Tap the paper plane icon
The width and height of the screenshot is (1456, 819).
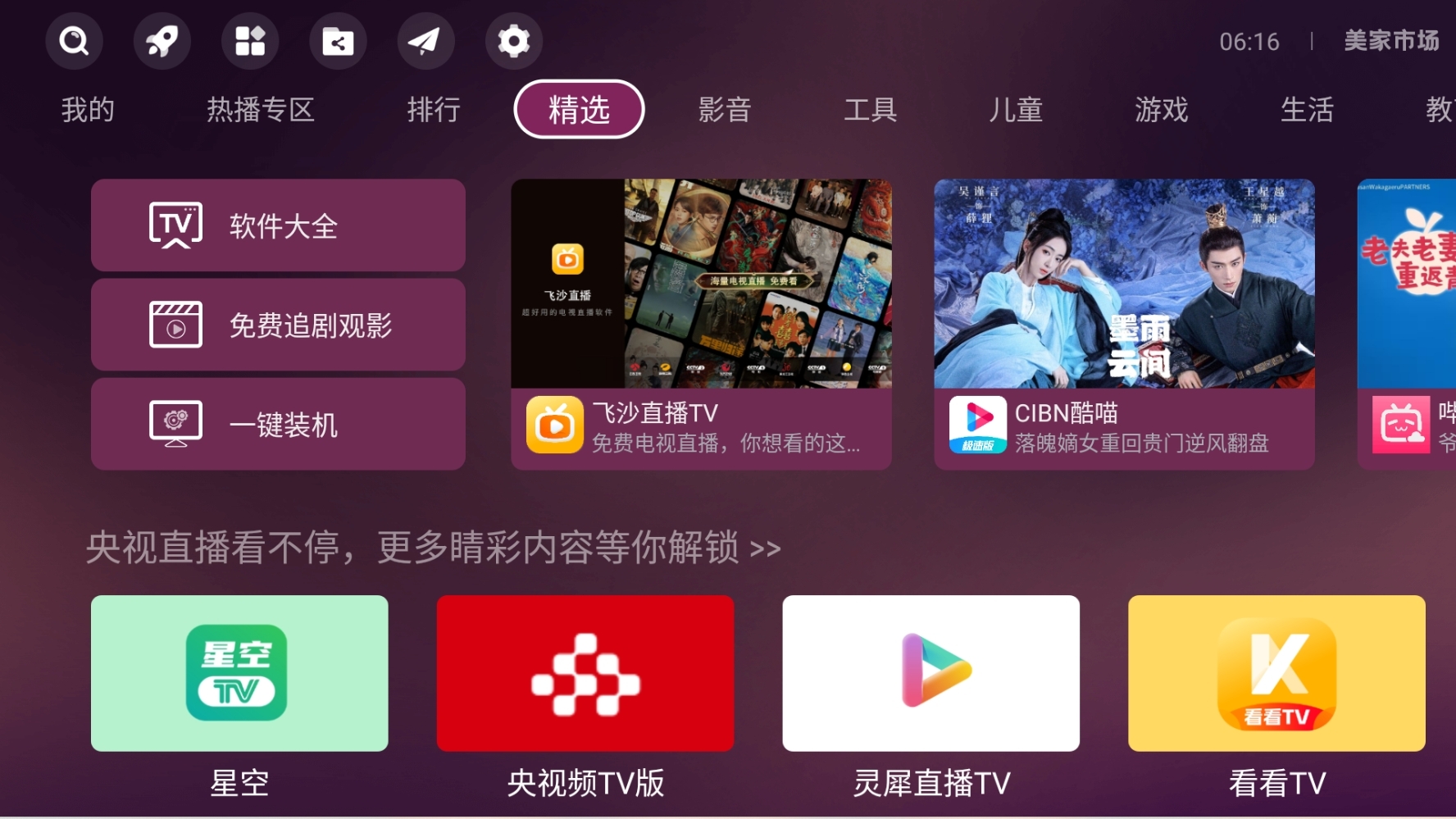click(x=425, y=40)
